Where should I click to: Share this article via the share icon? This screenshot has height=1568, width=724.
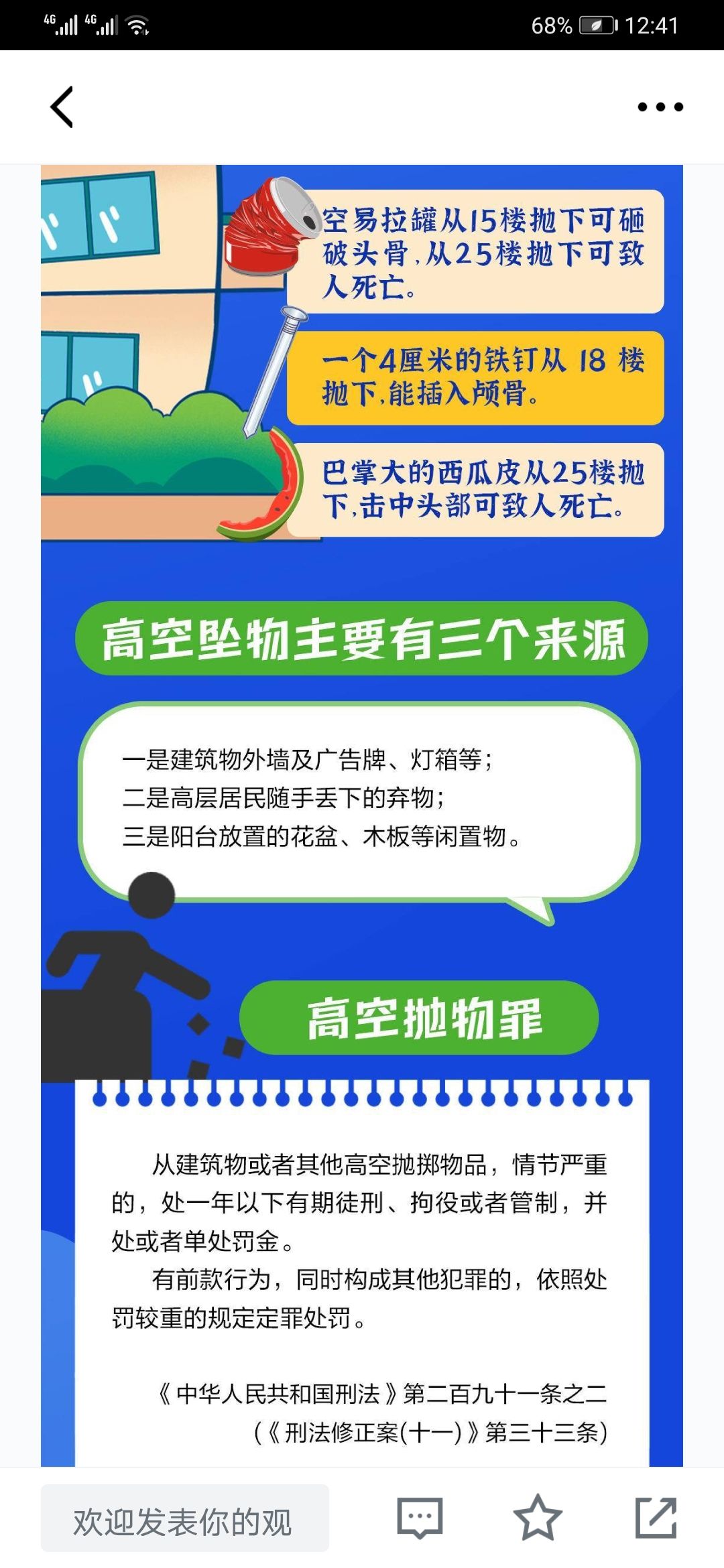pyautogui.click(x=656, y=1517)
